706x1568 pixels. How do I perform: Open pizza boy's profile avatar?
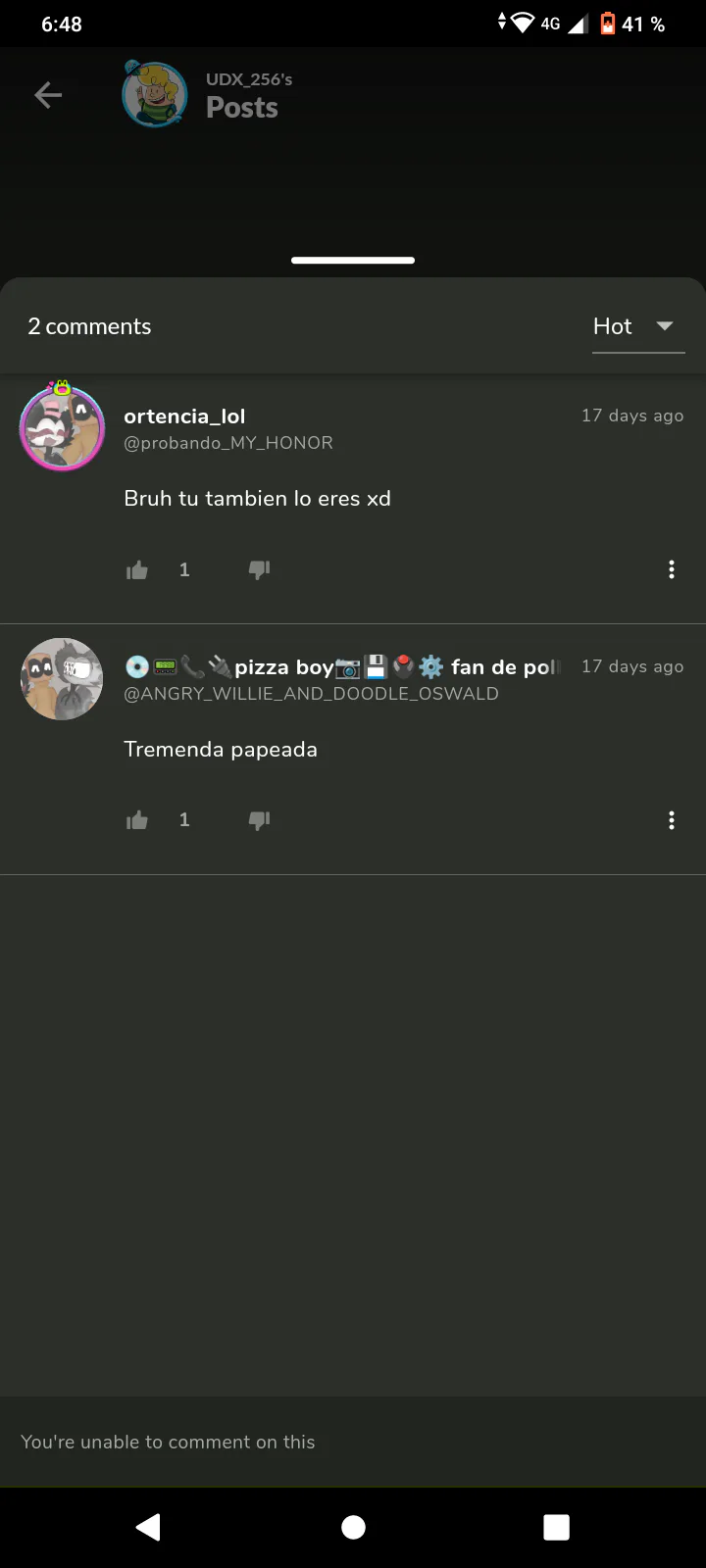point(62,679)
